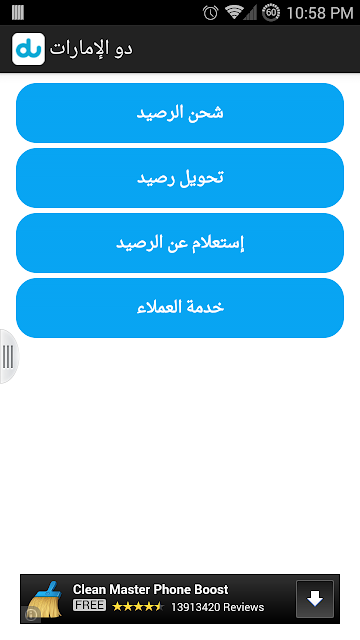Open the side handle tab at left edge
Image resolution: width=360 pixels, height=640 pixels.
point(8,356)
